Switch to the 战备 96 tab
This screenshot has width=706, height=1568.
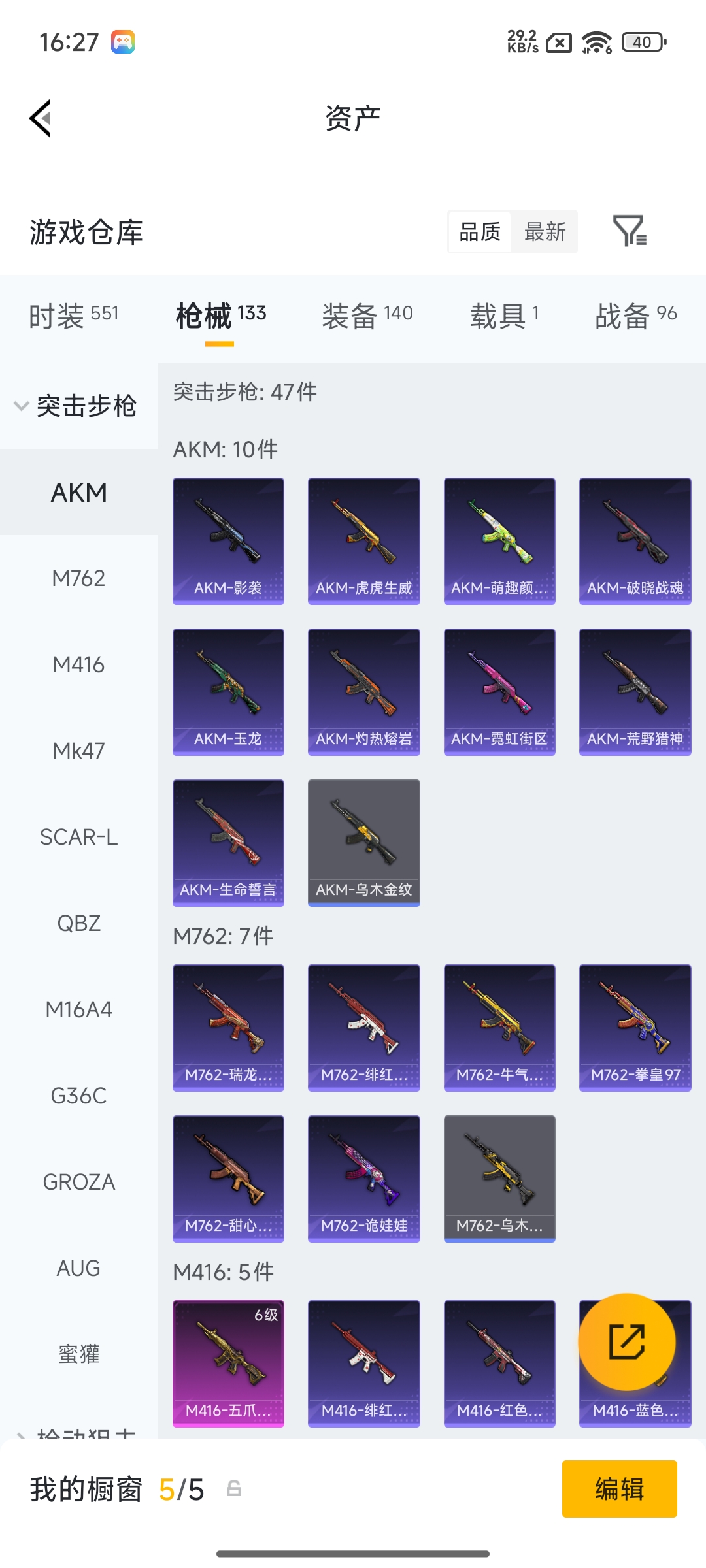click(x=635, y=316)
